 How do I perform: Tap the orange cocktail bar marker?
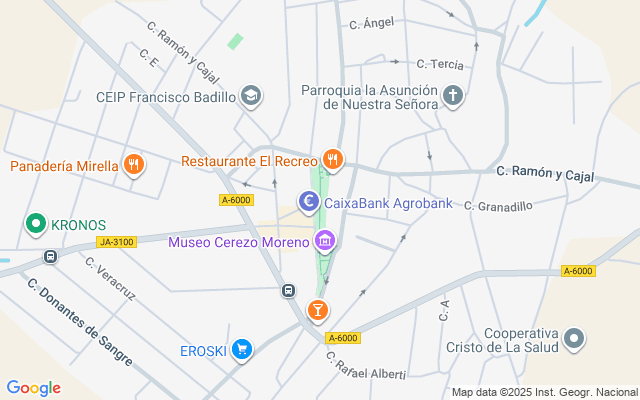tap(318, 311)
